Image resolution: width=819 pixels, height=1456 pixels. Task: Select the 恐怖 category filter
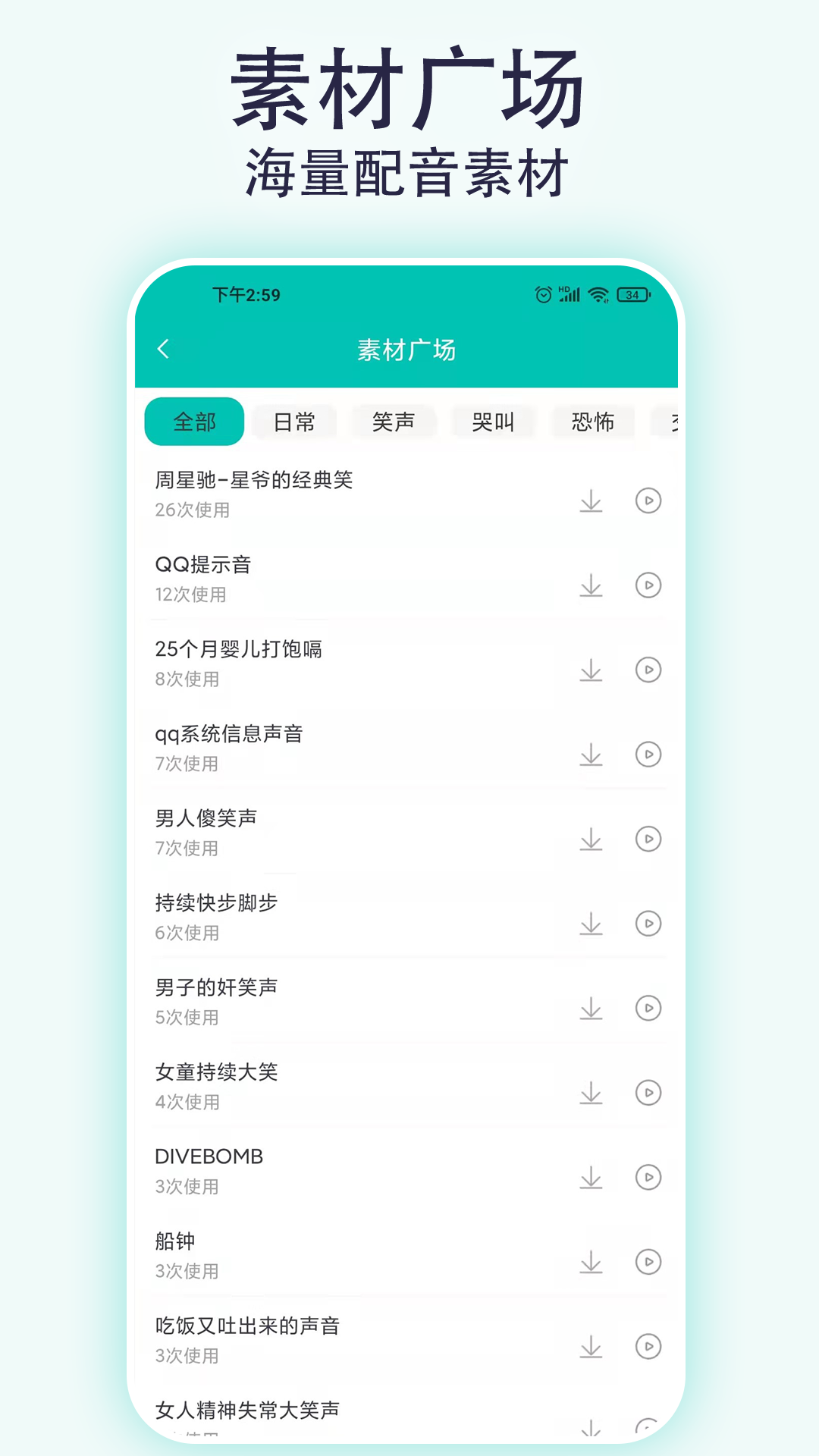tap(593, 422)
